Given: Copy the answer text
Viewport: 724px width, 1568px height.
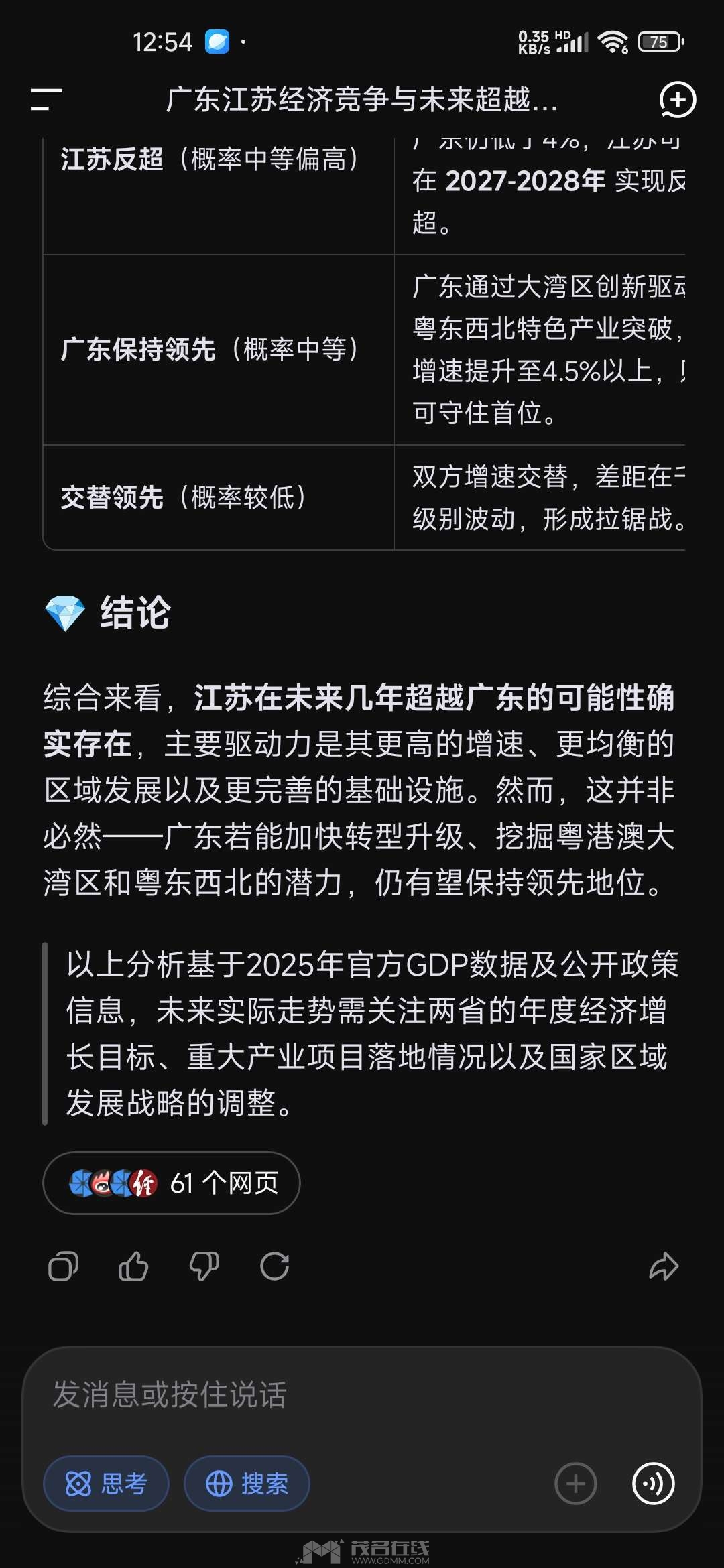Looking at the screenshot, I should [64, 1266].
